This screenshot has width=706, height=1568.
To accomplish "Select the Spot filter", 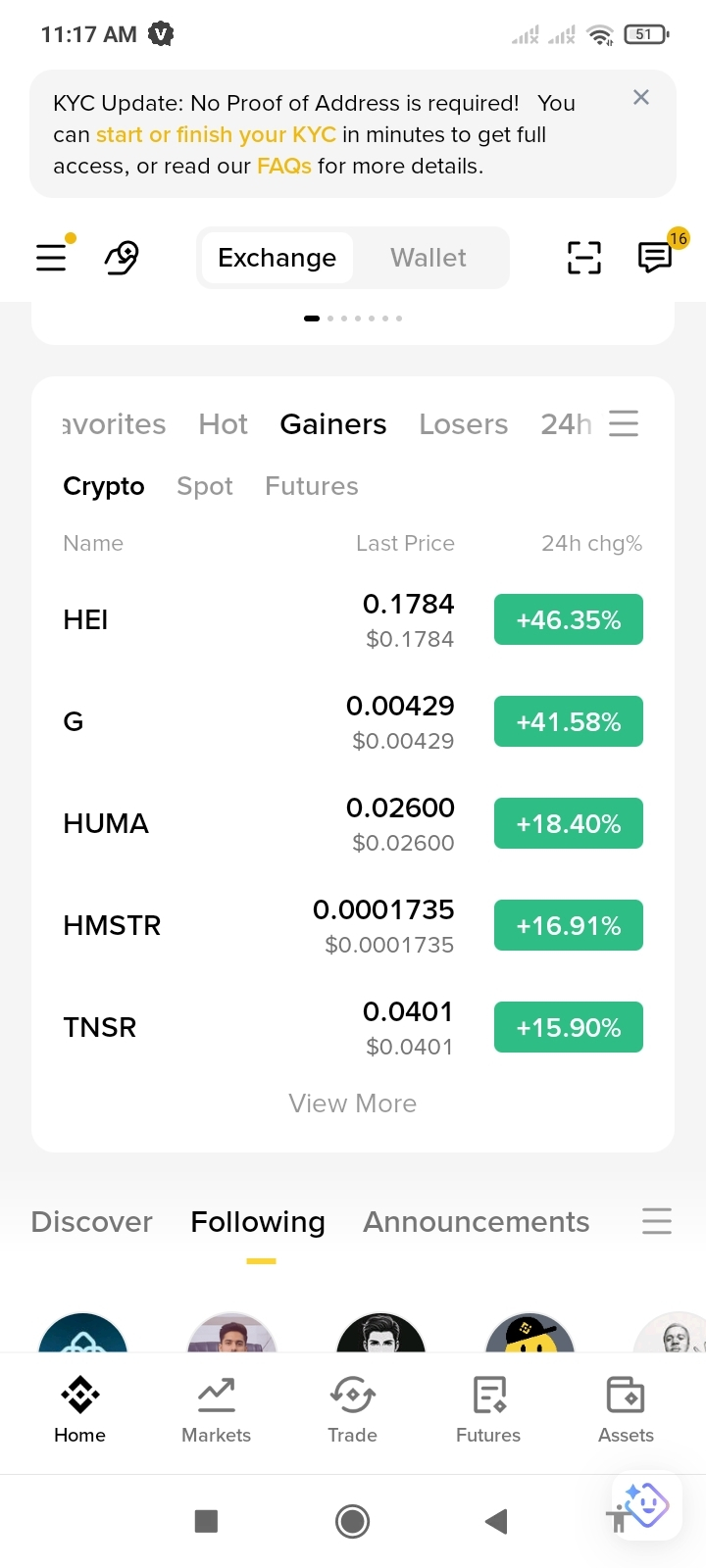I will pos(205,486).
